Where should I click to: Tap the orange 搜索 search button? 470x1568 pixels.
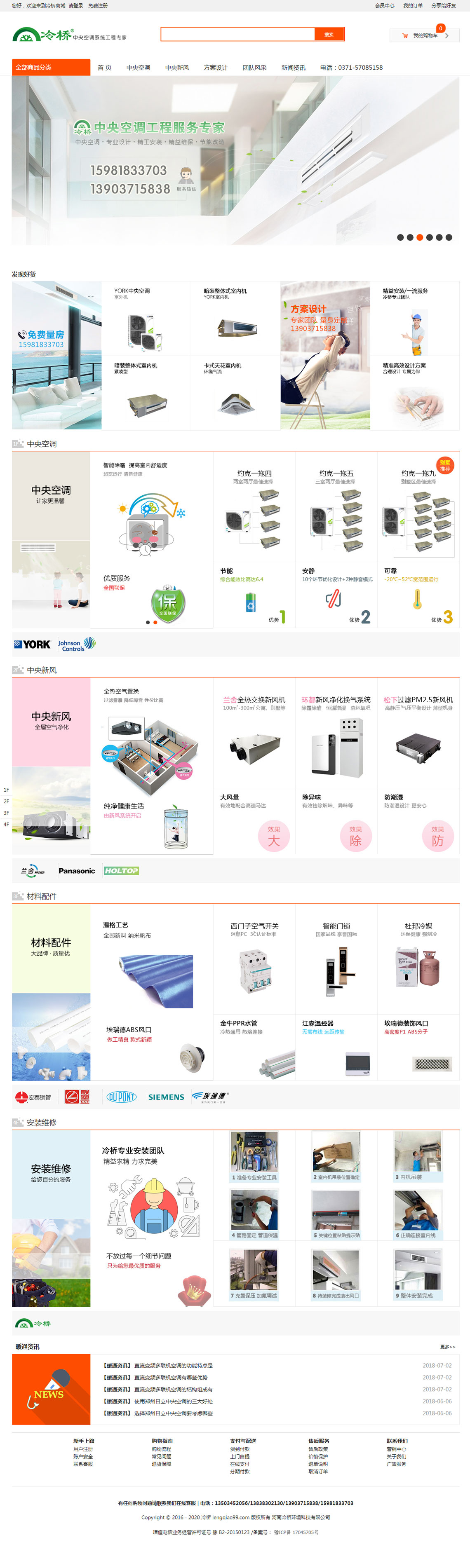[x=329, y=34]
